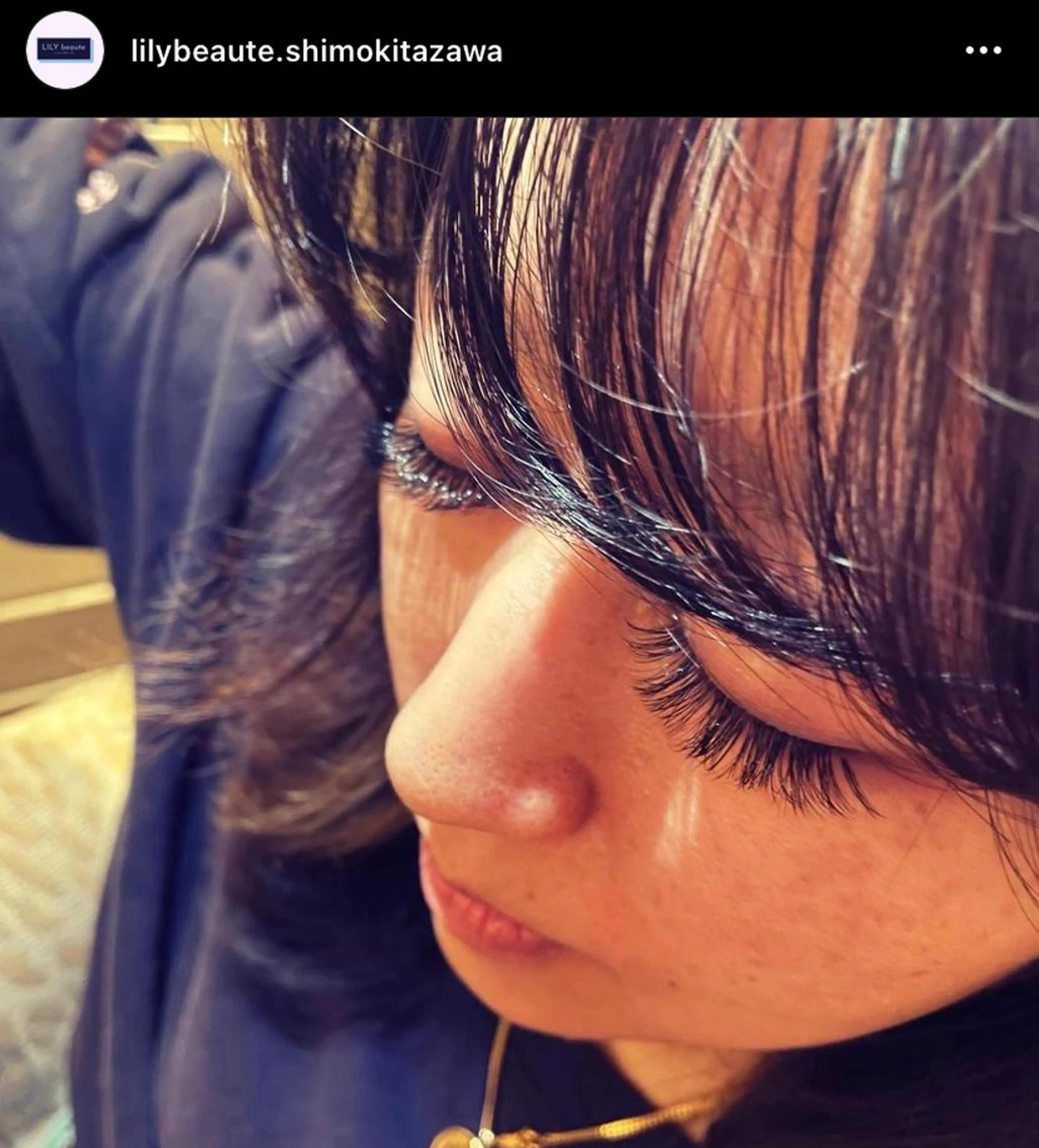The width and height of the screenshot is (1039, 1148).
Task: Open the post's three-dot options menu
Action: [x=983, y=51]
